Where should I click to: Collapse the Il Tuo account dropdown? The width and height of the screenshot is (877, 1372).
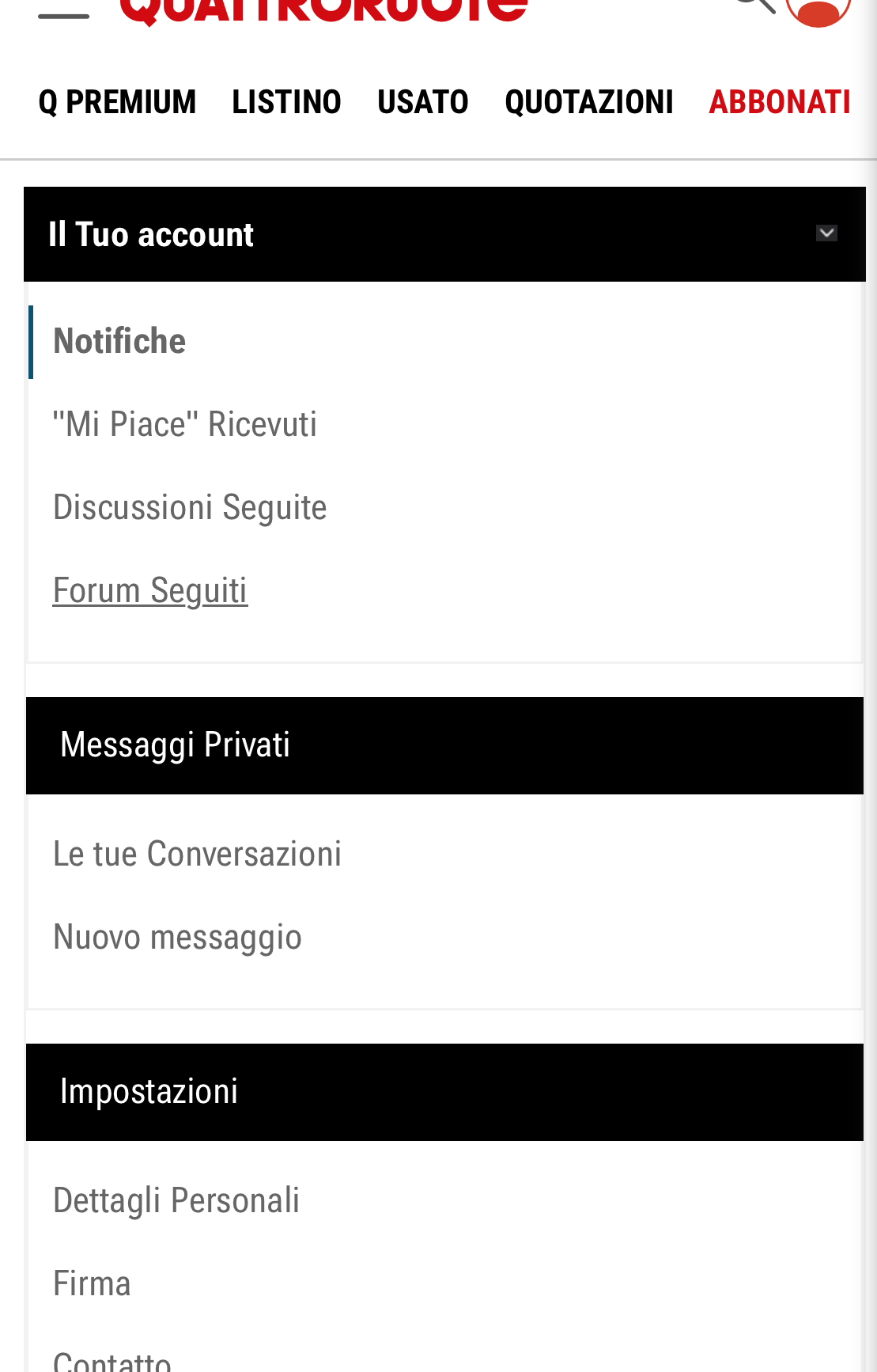click(x=826, y=233)
